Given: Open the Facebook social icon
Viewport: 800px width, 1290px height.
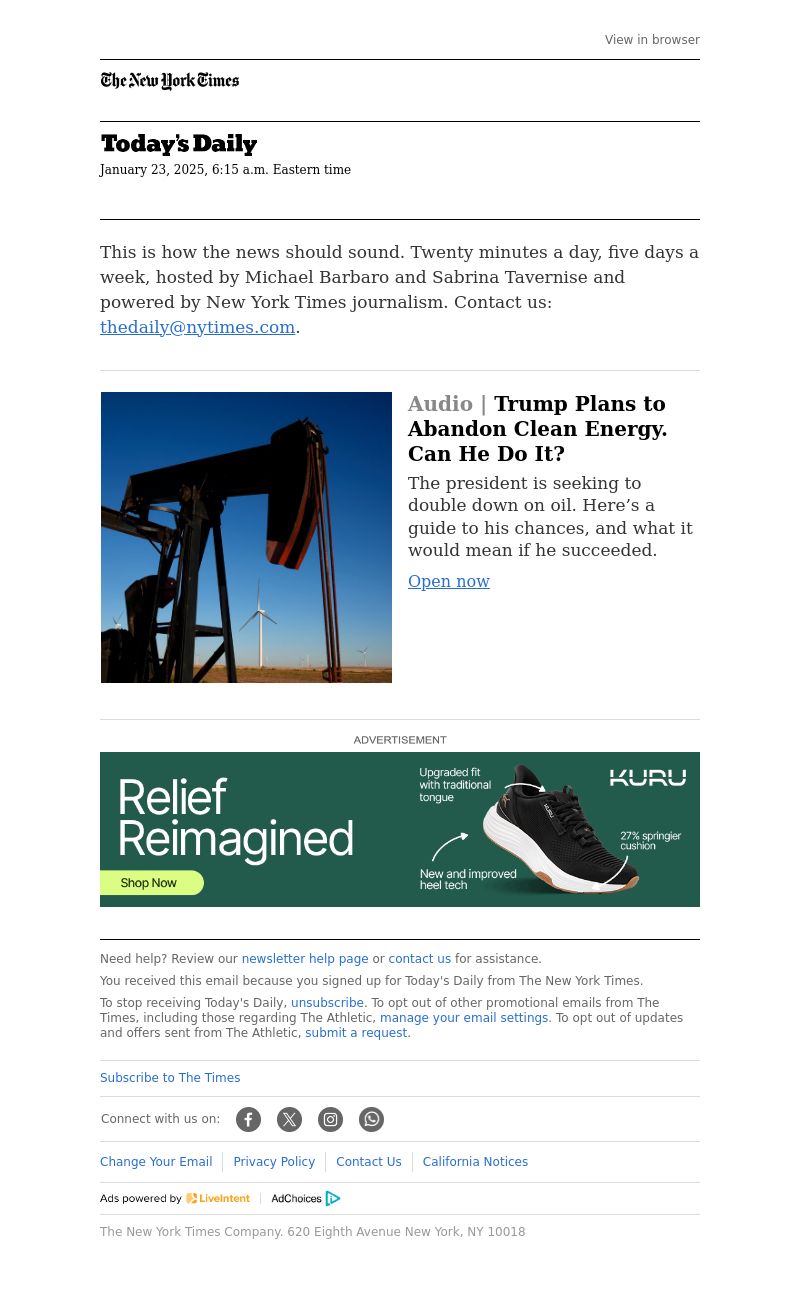Looking at the screenshot, I should pyautogui.click(x=248, y=1120).
